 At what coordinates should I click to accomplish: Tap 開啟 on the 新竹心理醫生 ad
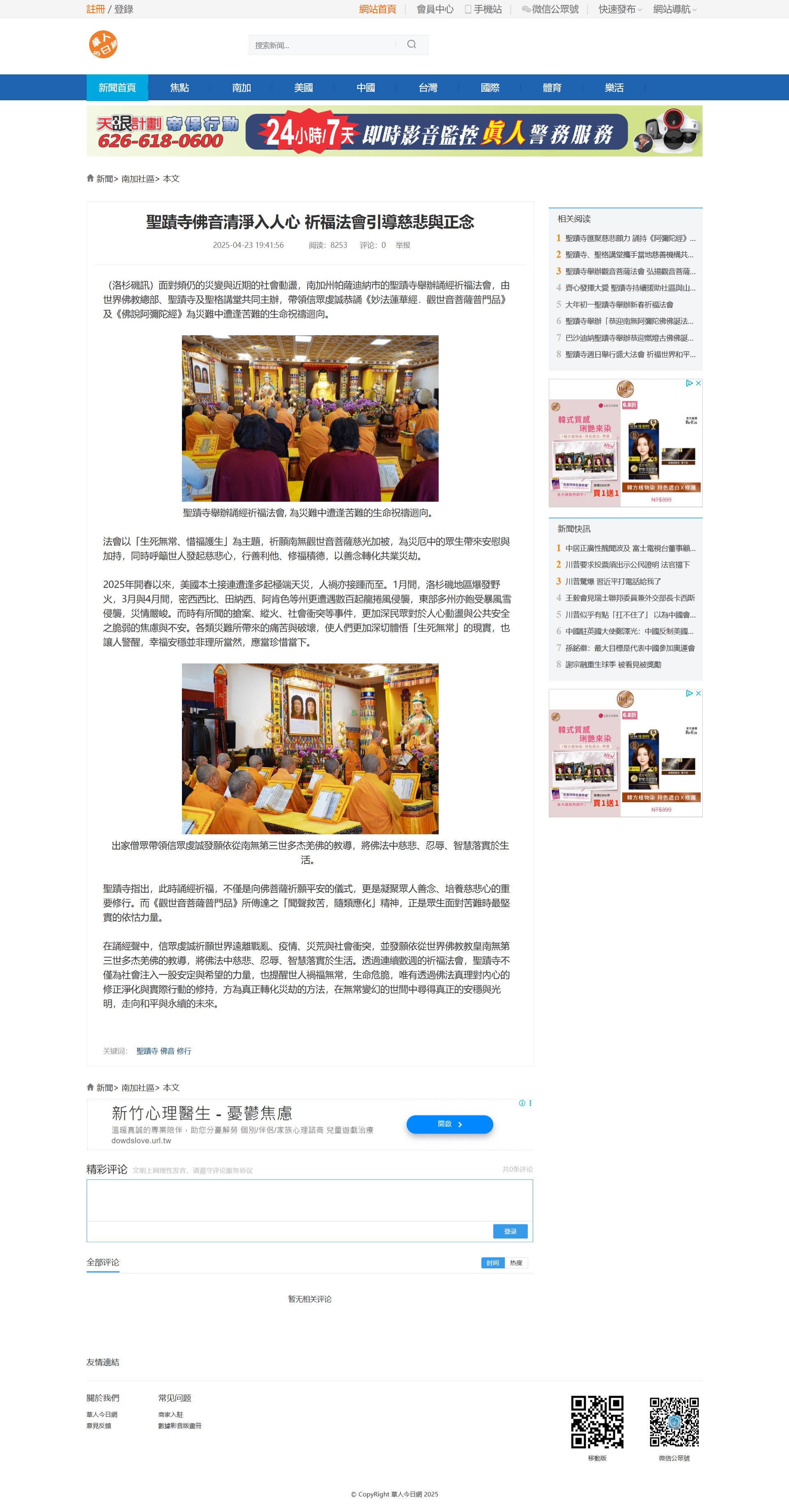(449, 1124)
